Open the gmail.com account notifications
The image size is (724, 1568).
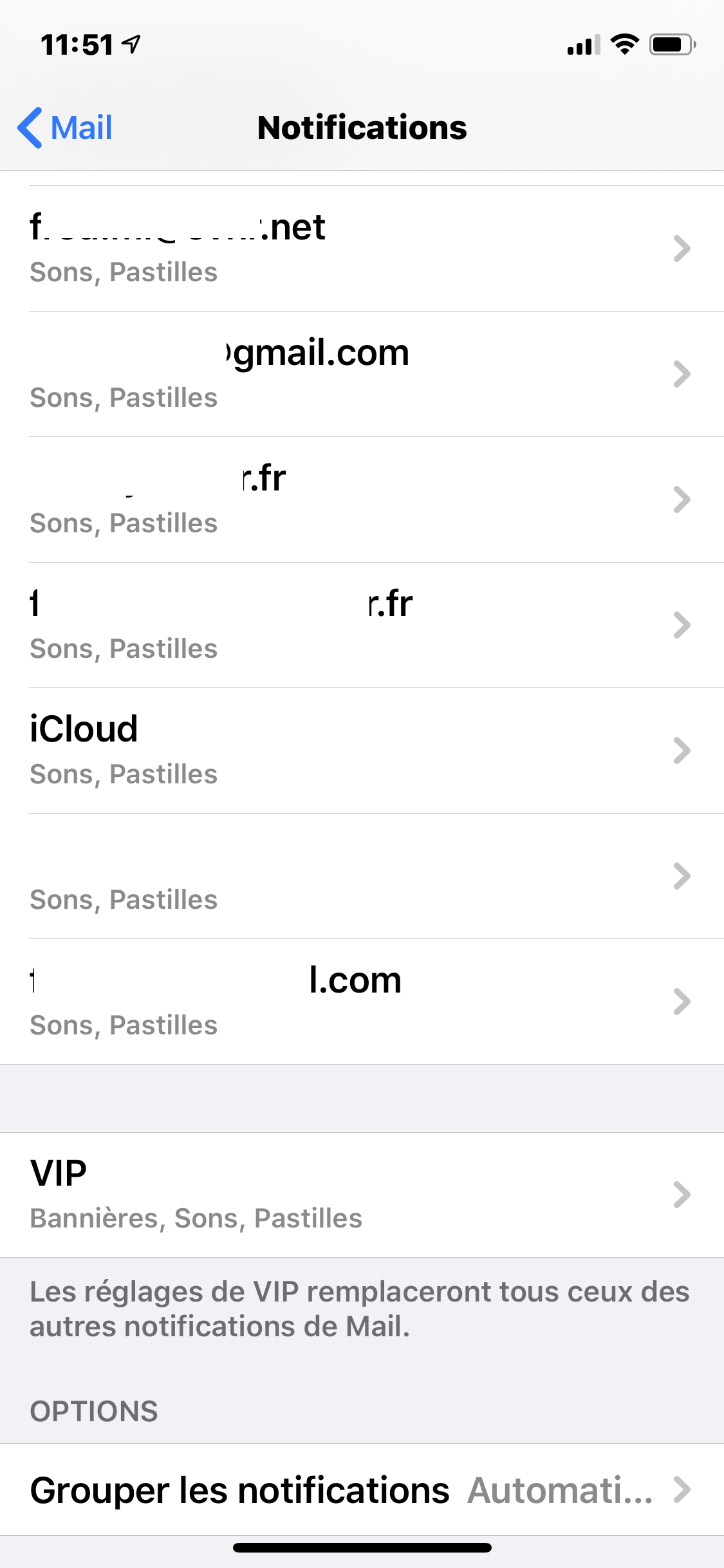click(x=360, y=374)
